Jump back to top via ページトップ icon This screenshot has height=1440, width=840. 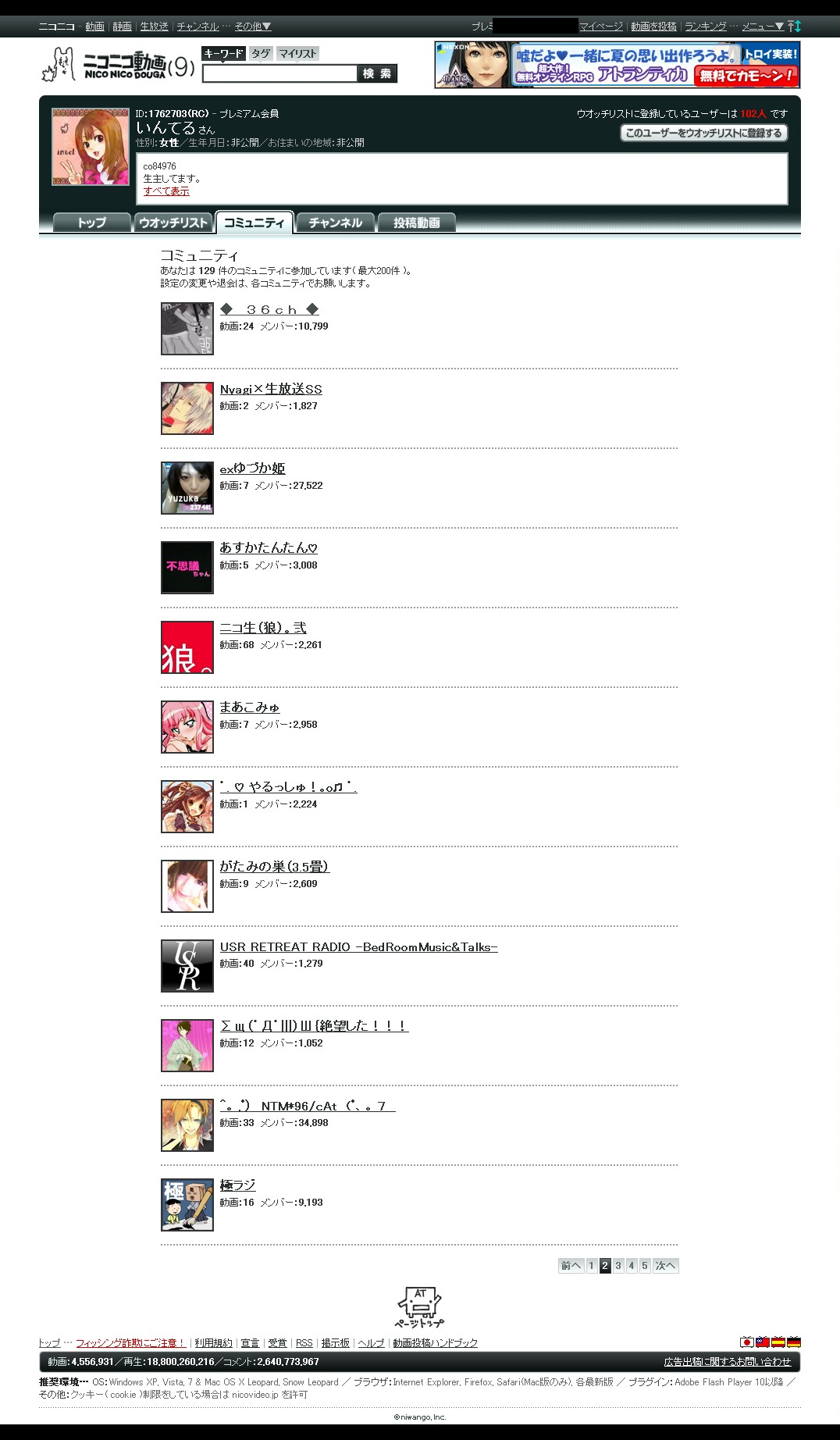coord(420,1307)
